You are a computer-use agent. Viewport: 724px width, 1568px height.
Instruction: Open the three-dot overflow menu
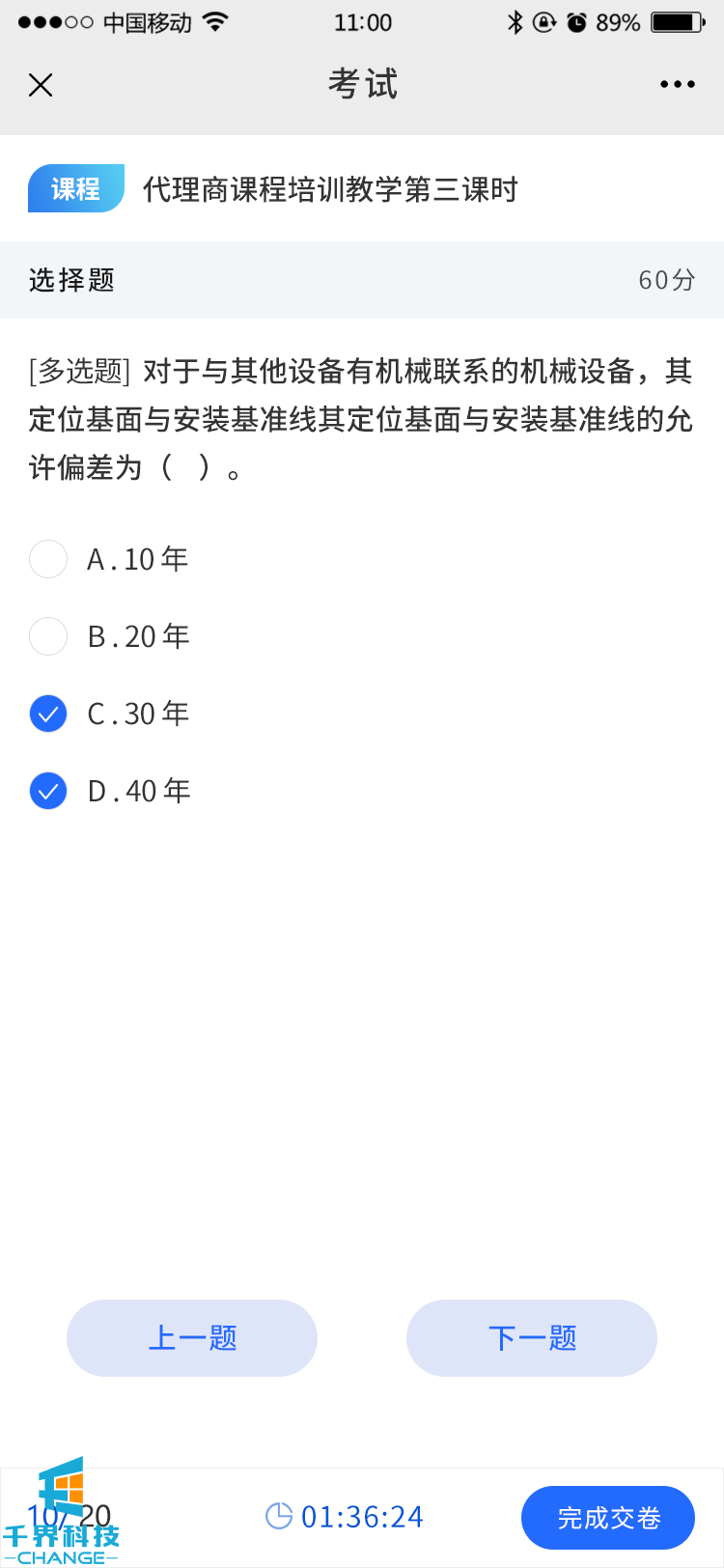coord(677,85)
